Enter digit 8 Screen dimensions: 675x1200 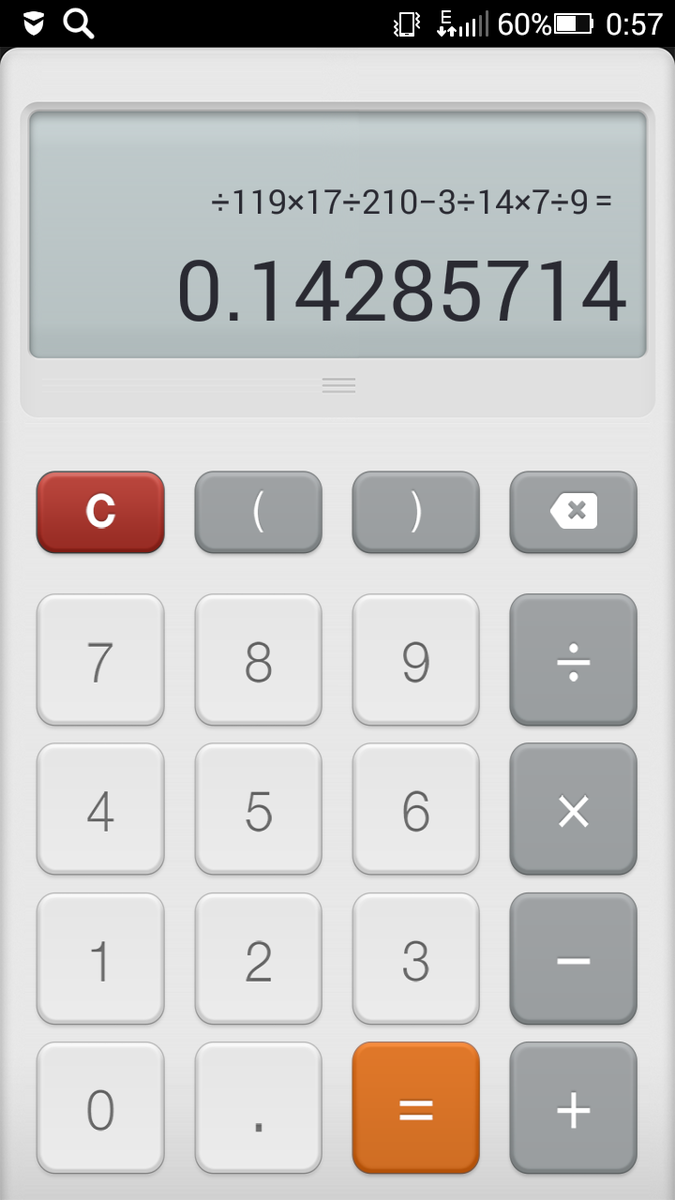point(258,660)
